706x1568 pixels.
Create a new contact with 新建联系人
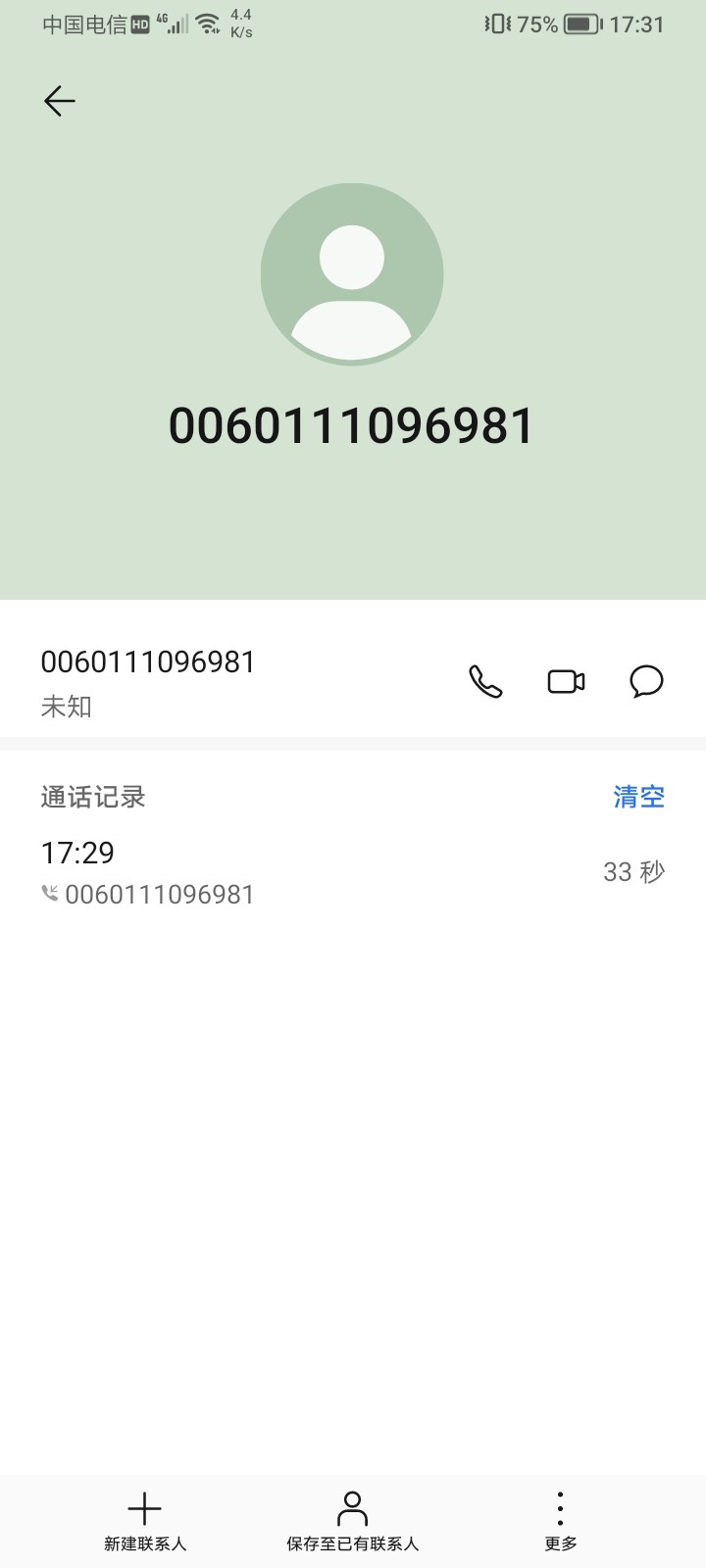[145, 1520]
